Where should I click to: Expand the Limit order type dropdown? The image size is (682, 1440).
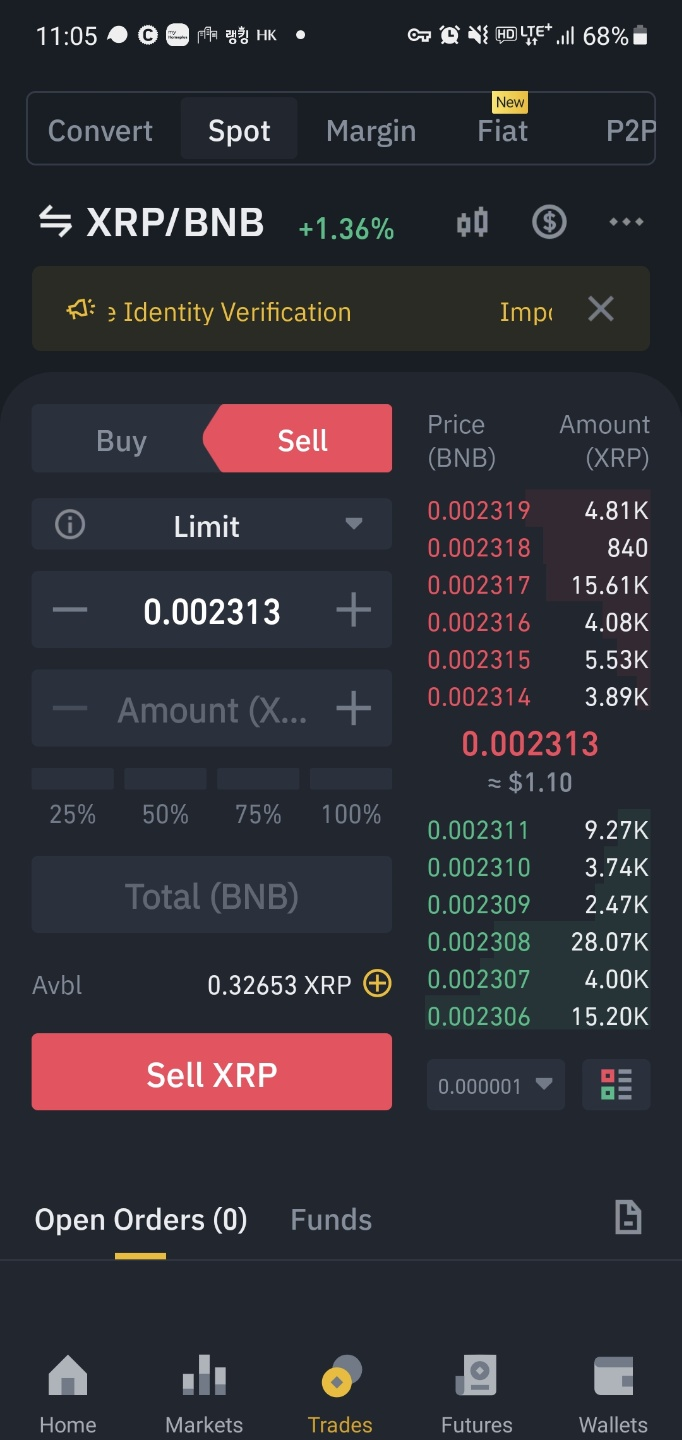(x=211, y=525)
